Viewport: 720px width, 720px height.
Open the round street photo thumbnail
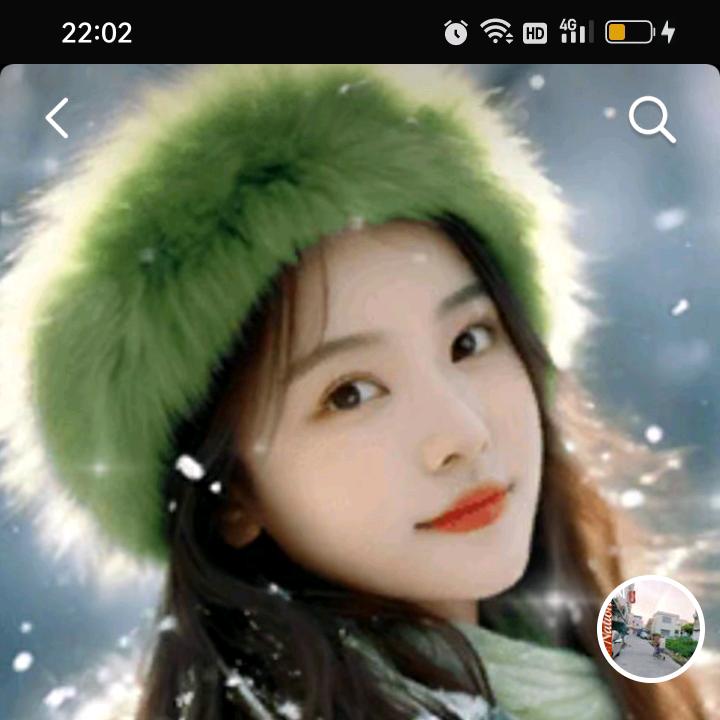pos(651,629)
